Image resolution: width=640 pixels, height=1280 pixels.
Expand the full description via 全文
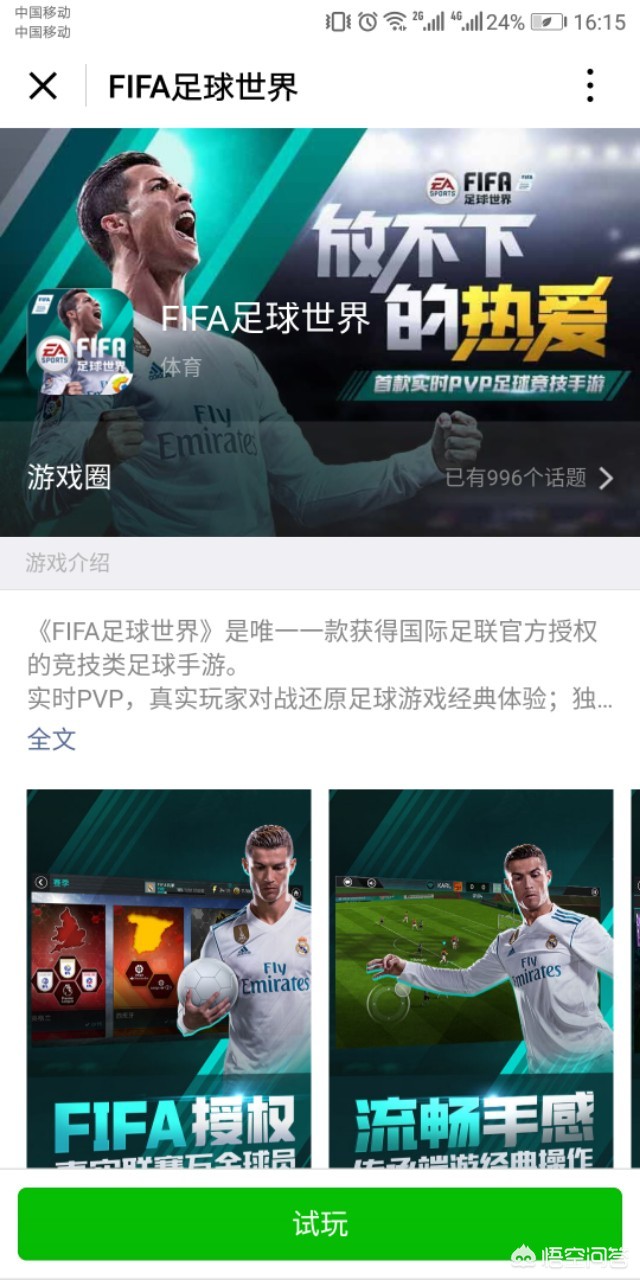tap(52, 739)
